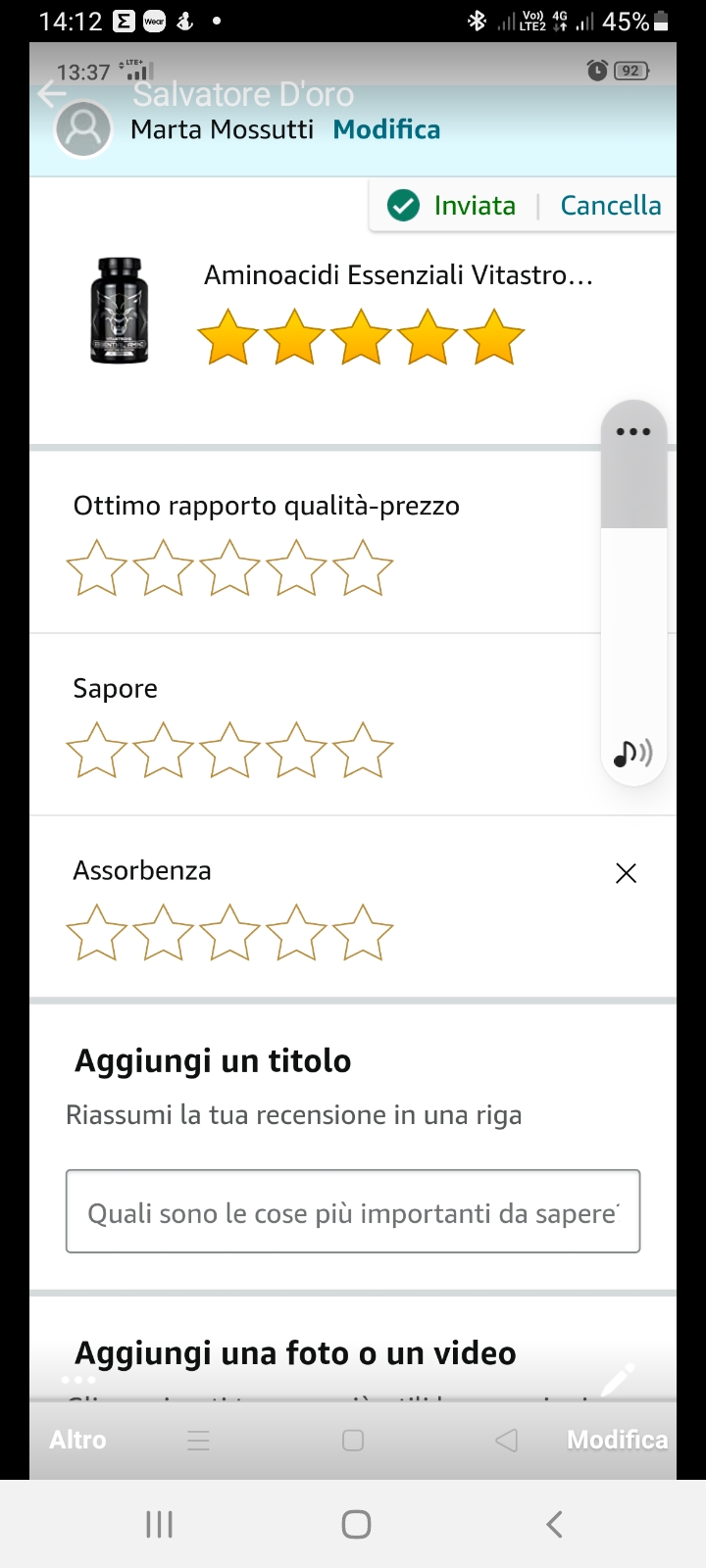
Task: Open the Altro option at the bottom
Action: [x=77, y=1440]
